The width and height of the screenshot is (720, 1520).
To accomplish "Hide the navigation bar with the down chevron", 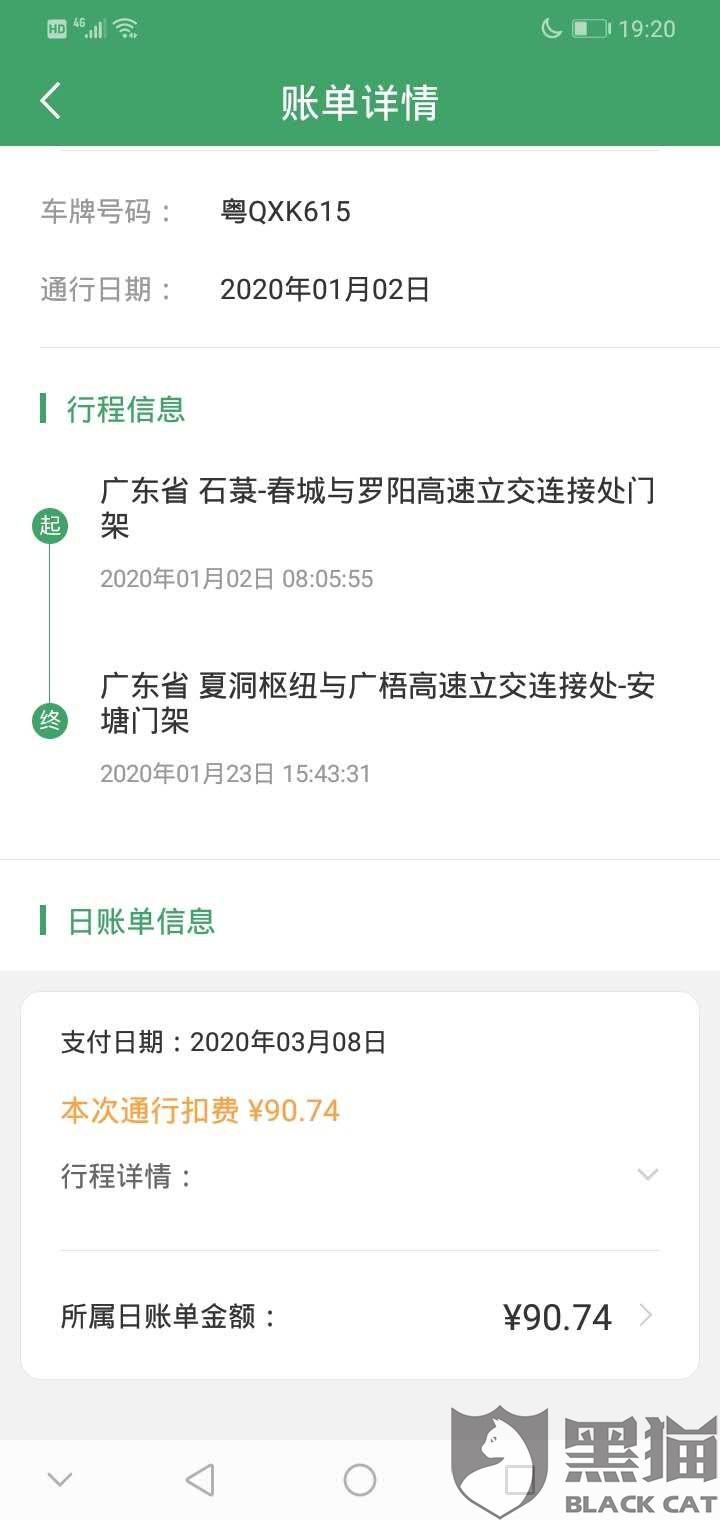I will point(60,1479).
